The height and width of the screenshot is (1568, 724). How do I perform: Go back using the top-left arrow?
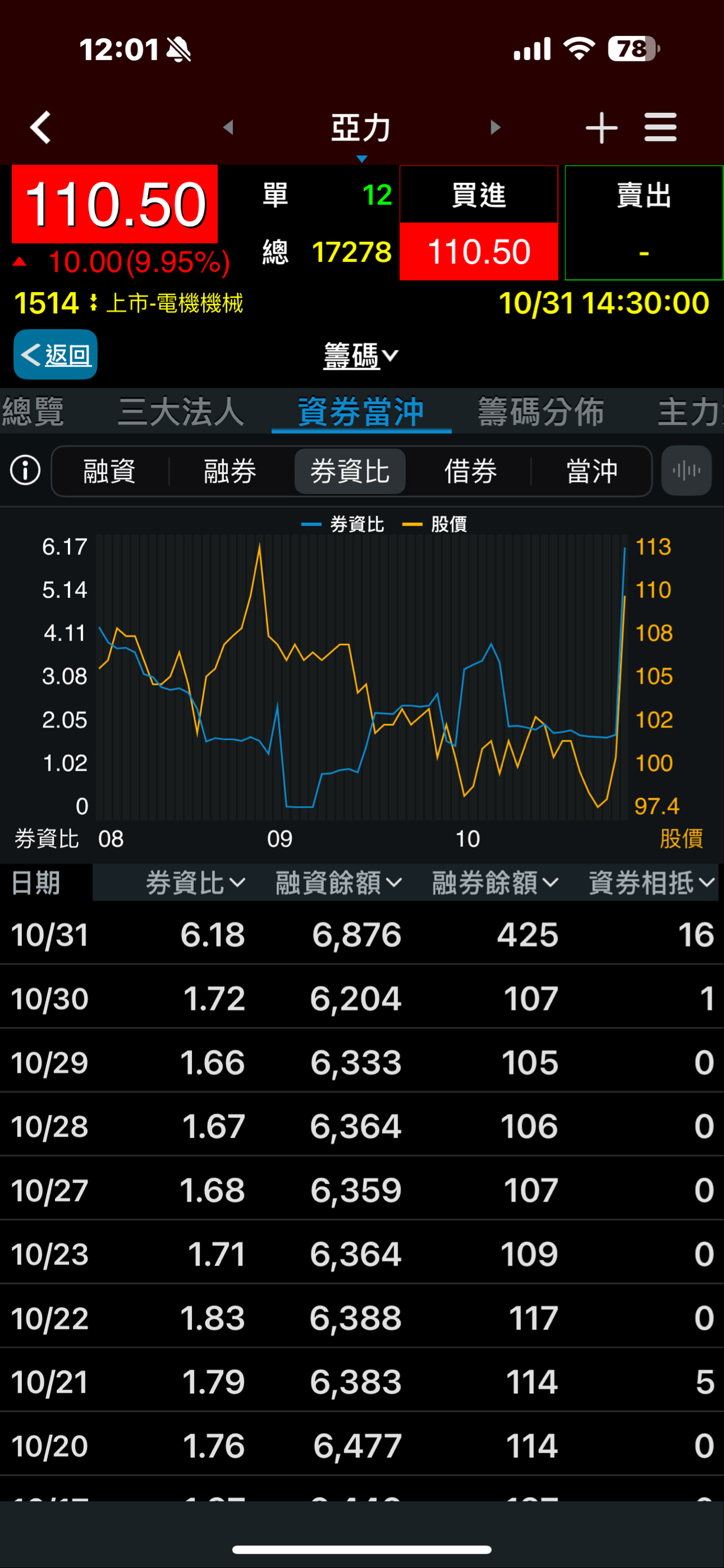point(40,127)
